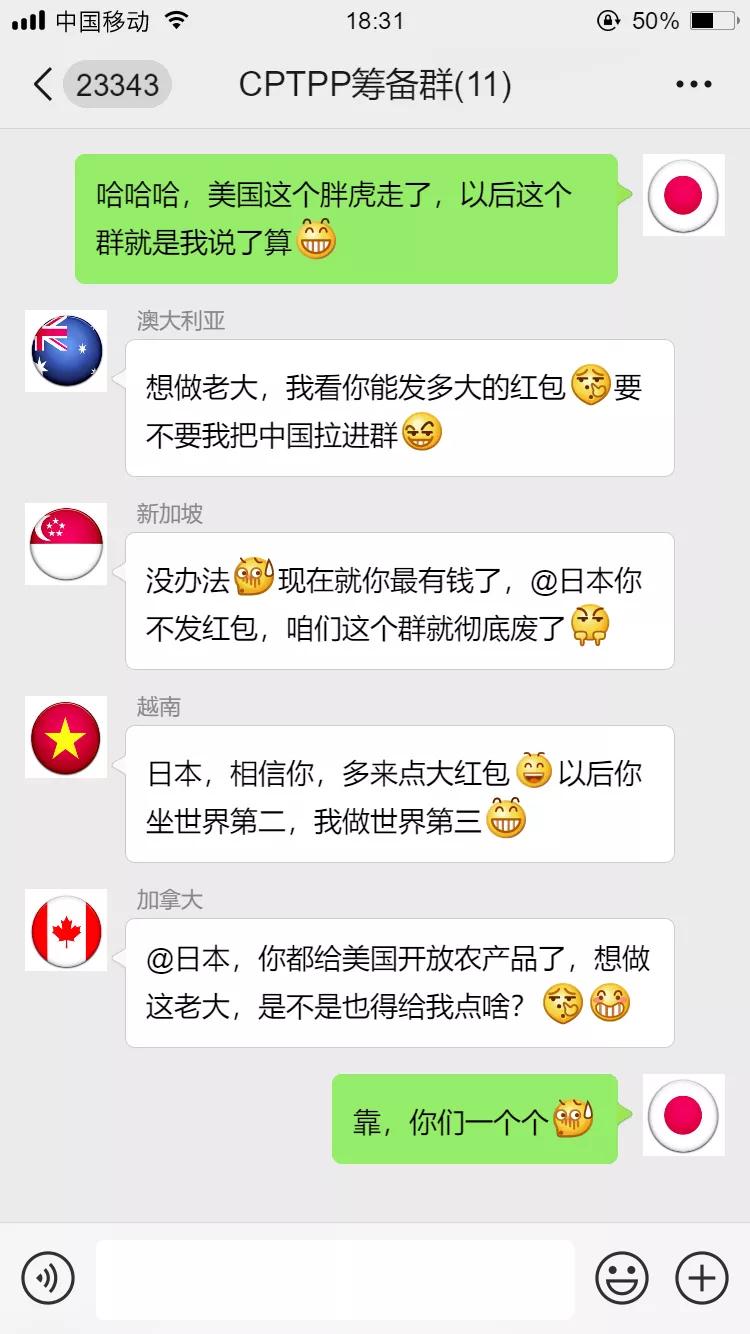The image size is (750, 1334).
Task: Tap the orientation lock icon in status bar
Action: point(609,20)
